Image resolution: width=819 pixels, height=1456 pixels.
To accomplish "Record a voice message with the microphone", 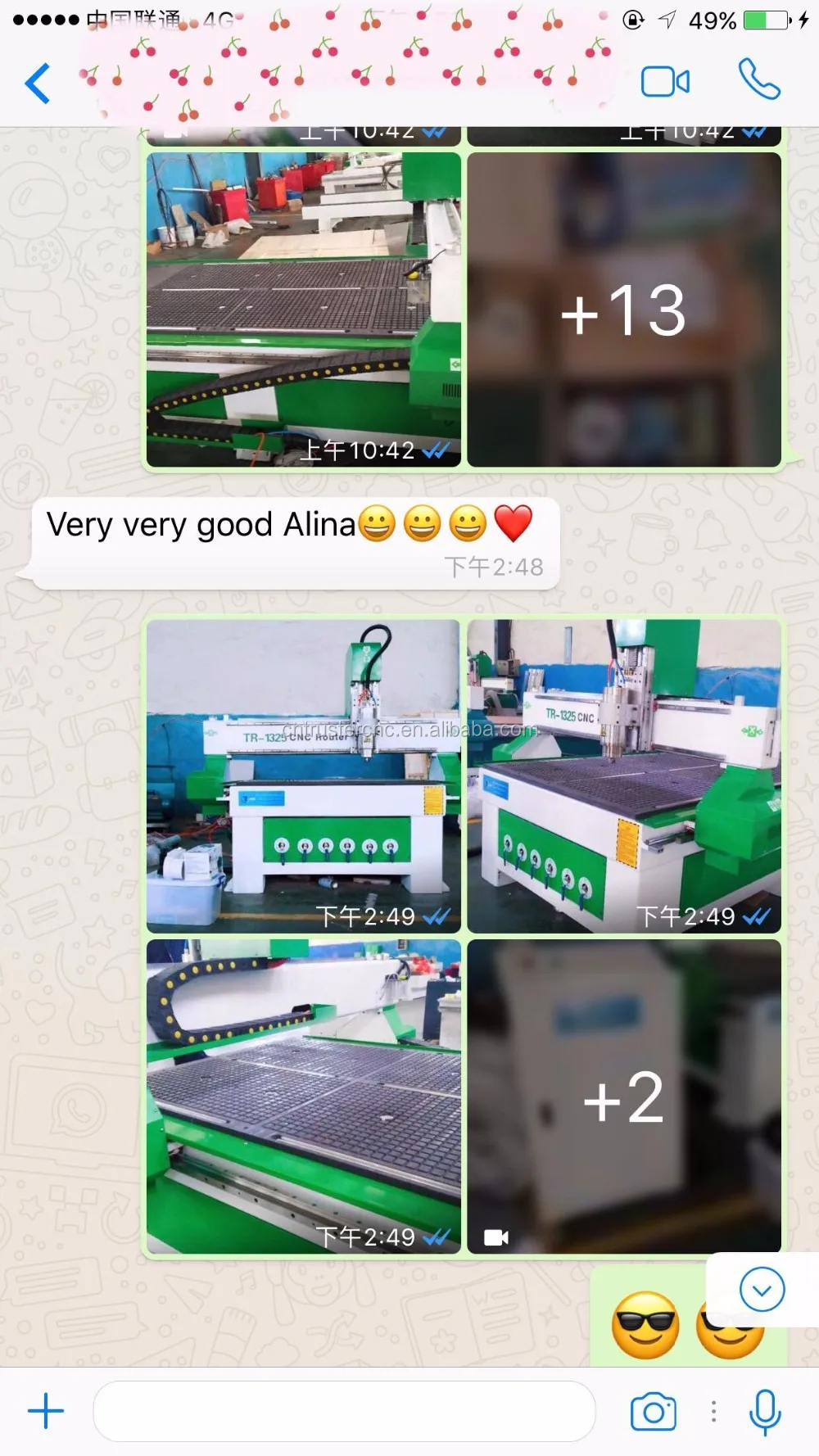I will [x=765, y=1412].
